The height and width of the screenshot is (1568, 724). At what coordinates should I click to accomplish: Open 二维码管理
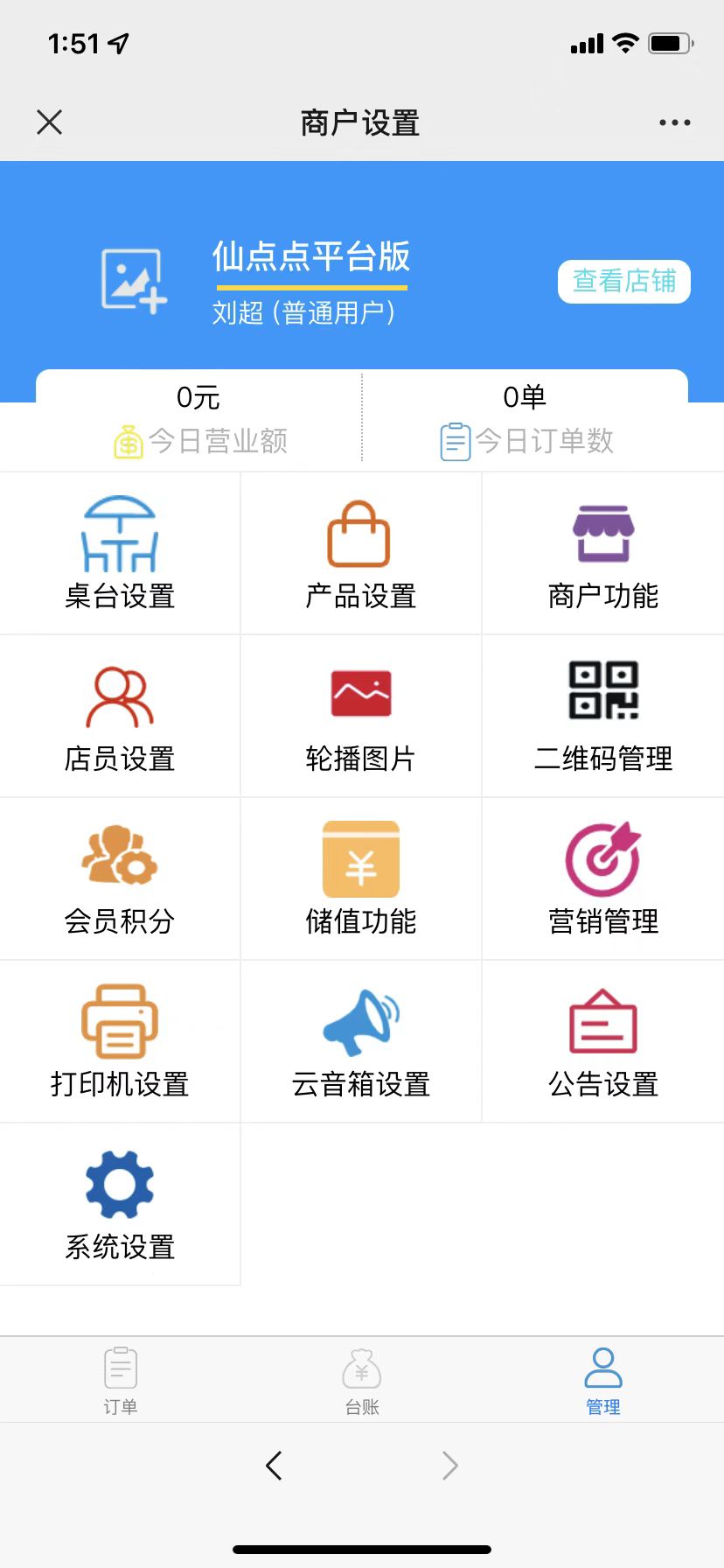602,717
